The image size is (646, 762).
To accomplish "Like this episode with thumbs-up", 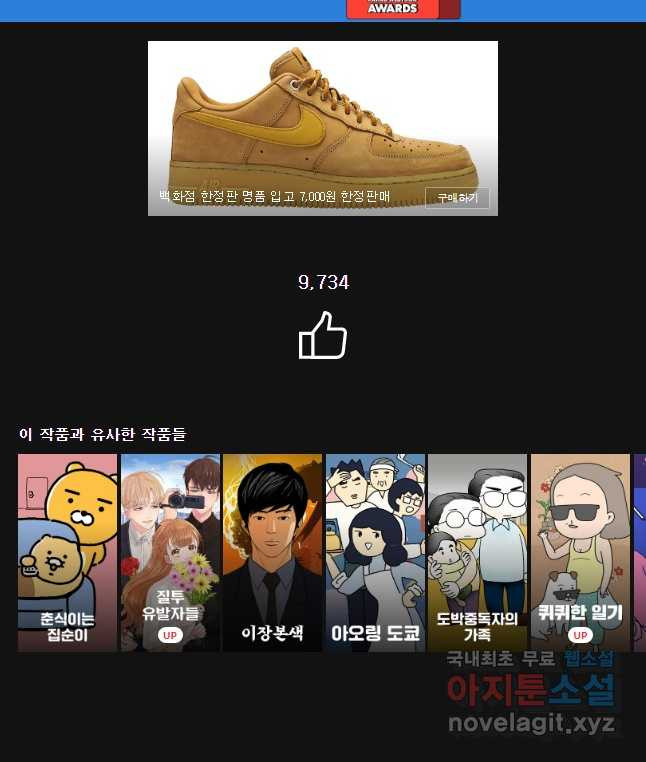I will [x=322, y=335].
